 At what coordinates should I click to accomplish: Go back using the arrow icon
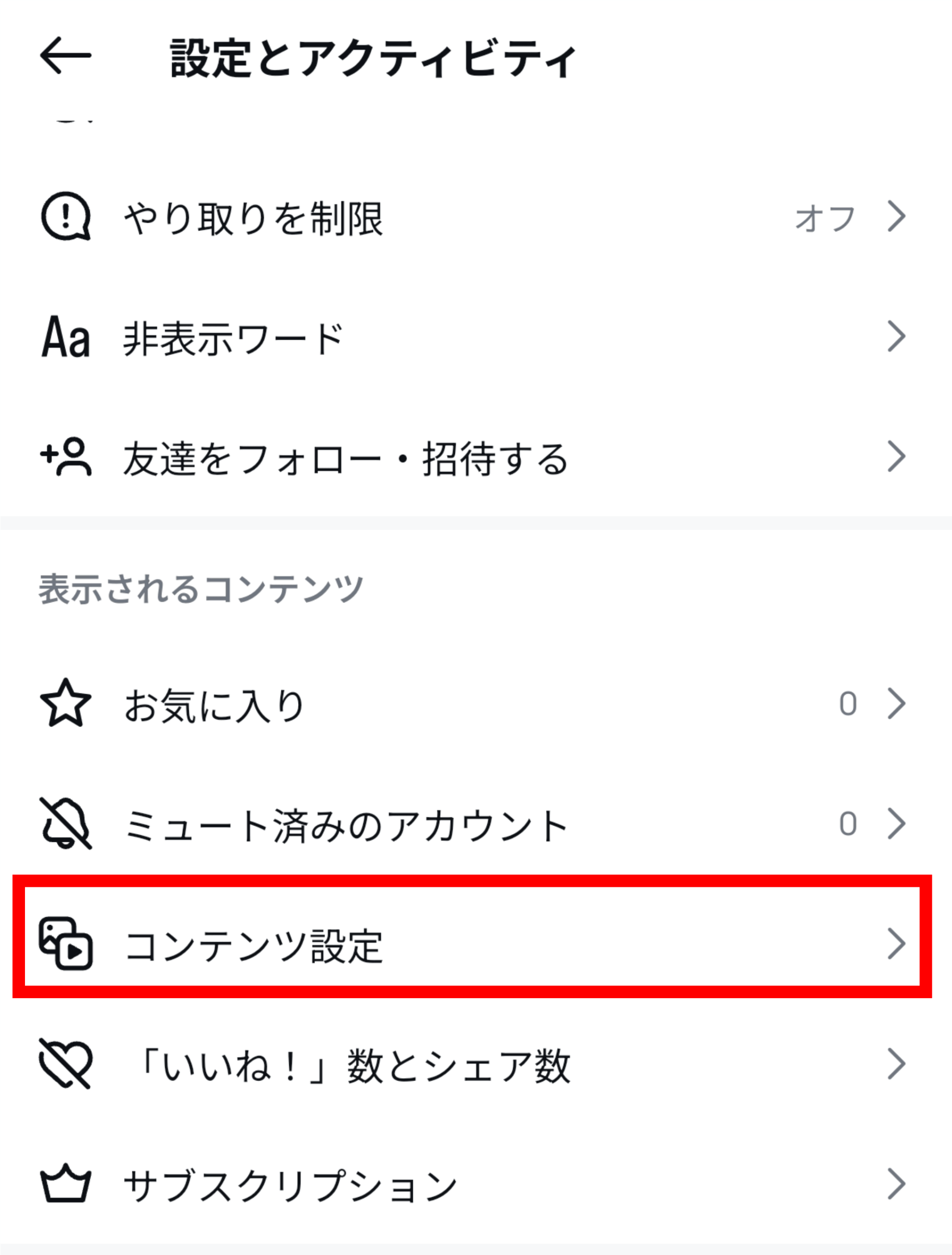click(65, 55)
